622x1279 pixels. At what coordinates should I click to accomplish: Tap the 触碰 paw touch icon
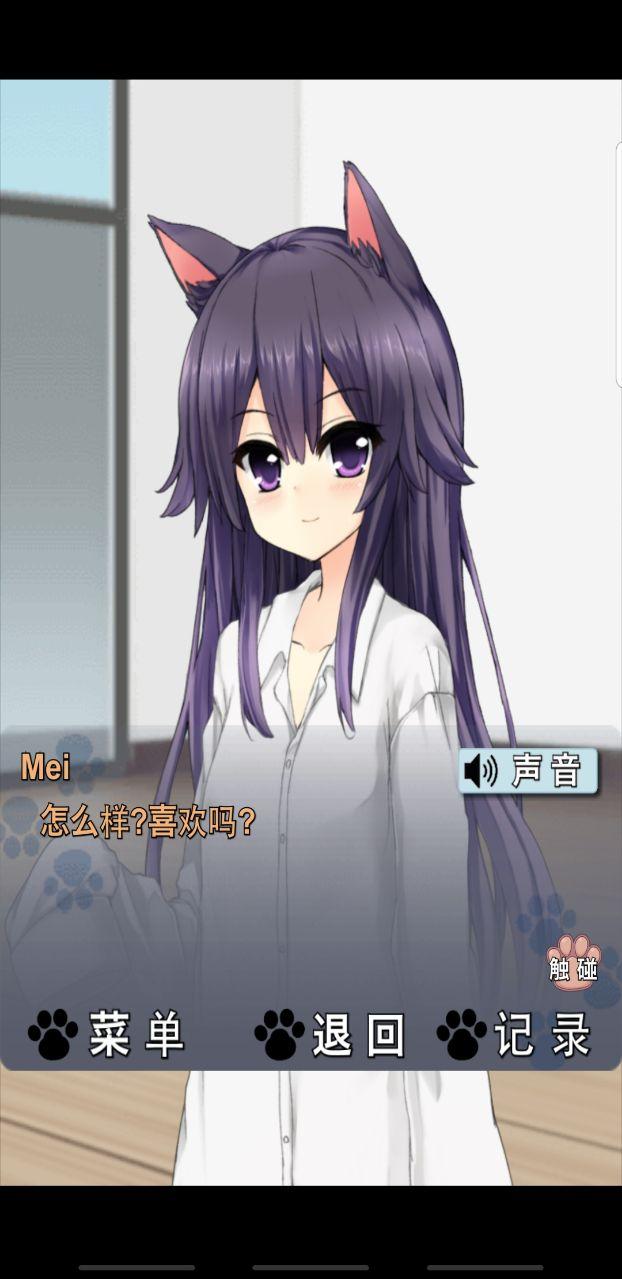tap(574, 962)
